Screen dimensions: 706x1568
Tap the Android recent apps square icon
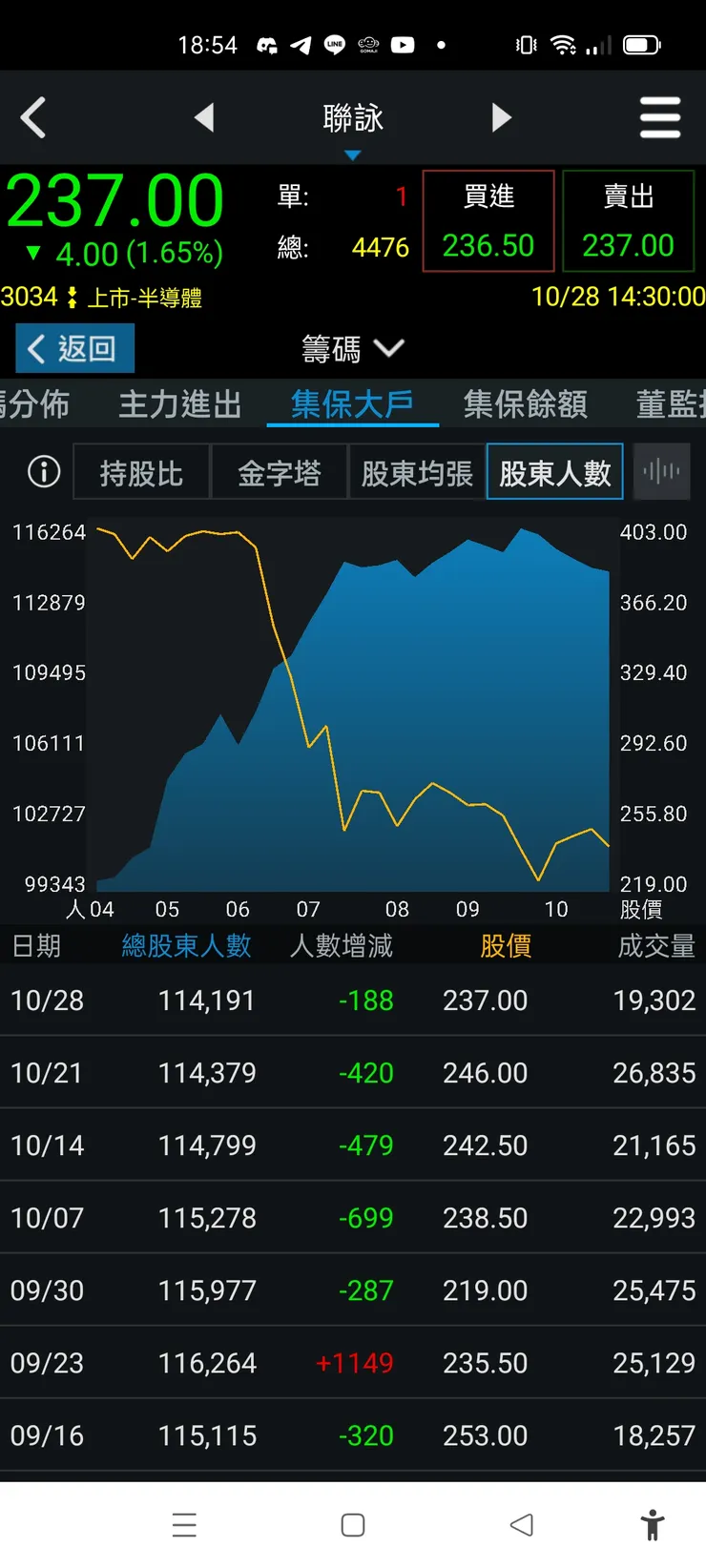353,1525
